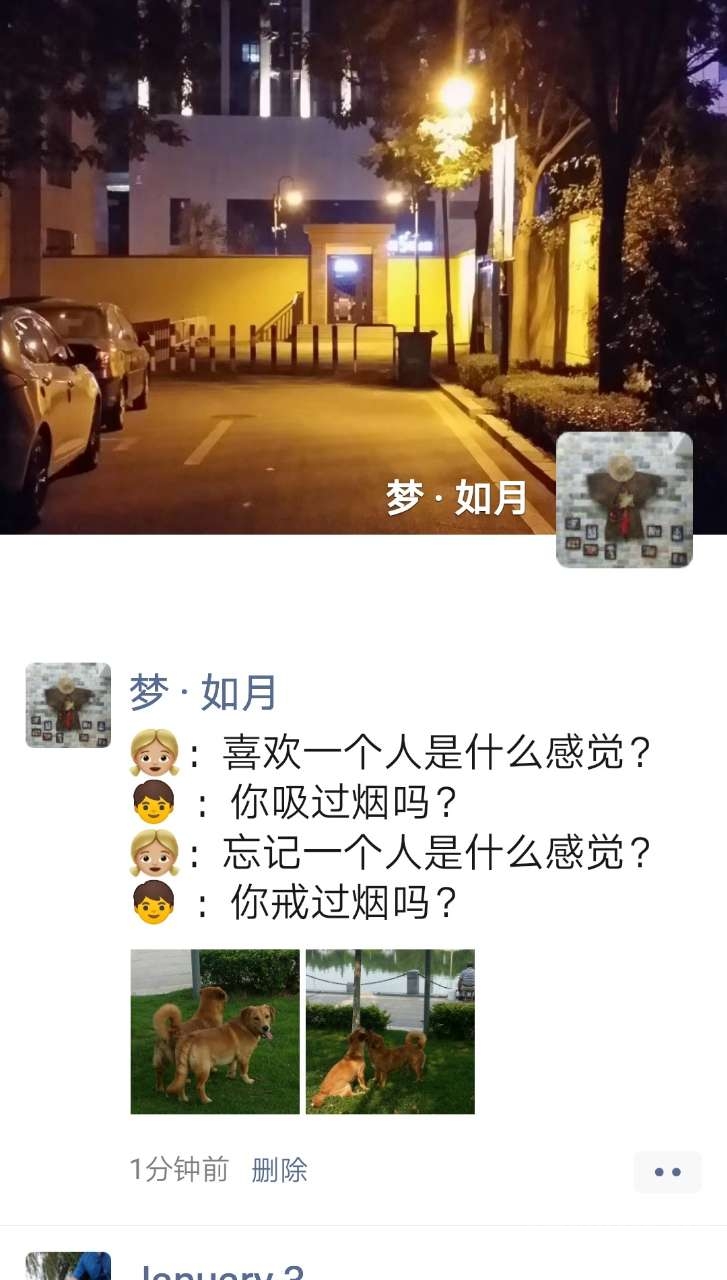Open the first photo of two dogs
Viewport: 727px width, 1280px height.
point(215,1031)
